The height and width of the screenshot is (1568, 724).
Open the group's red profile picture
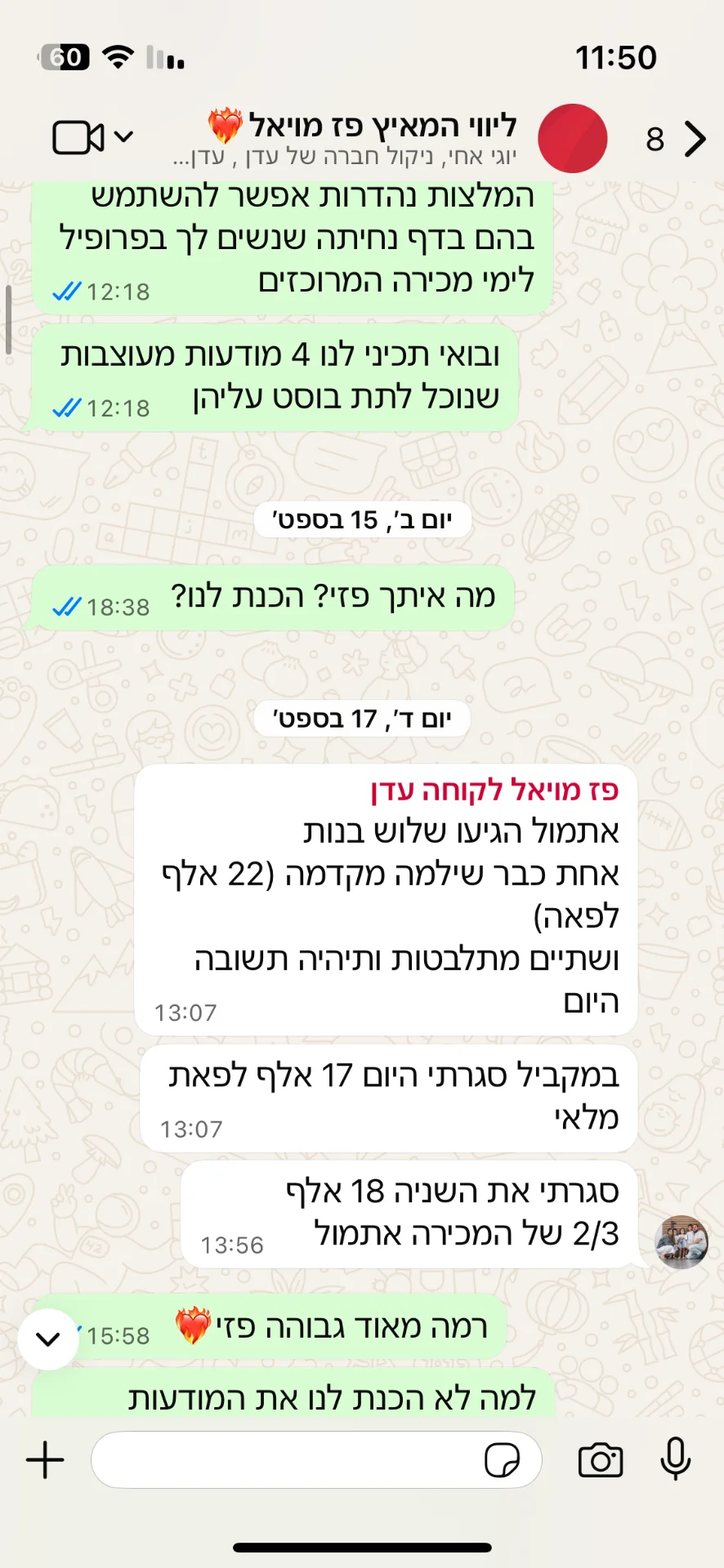pos(572,139)
